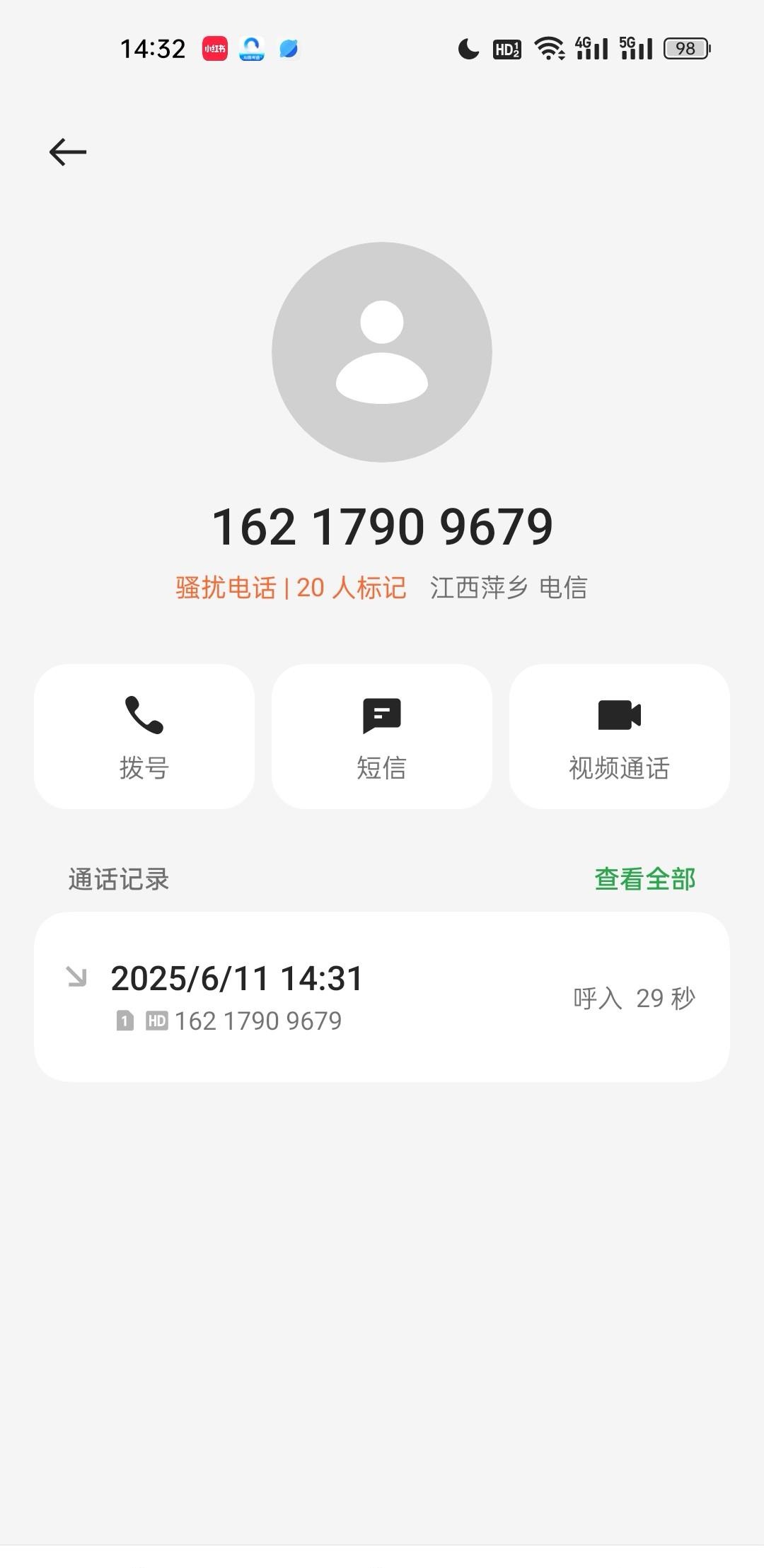Screen dimensions: 764x1568
Task: Tap the contact avatar picture
Action: point(382,352)
